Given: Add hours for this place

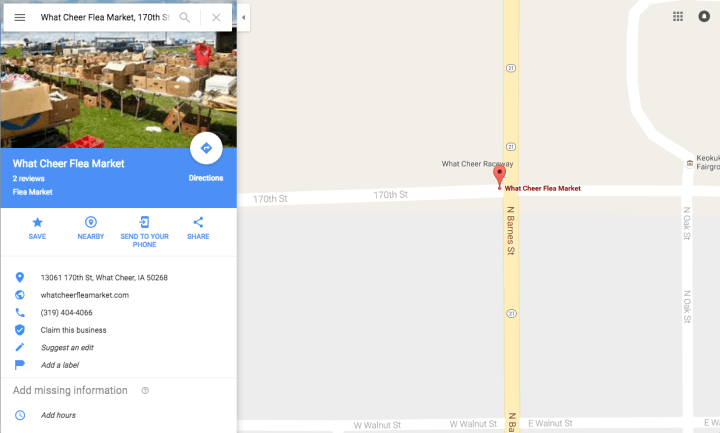Looking at the screenshot, I should click(x=58, y=415).
